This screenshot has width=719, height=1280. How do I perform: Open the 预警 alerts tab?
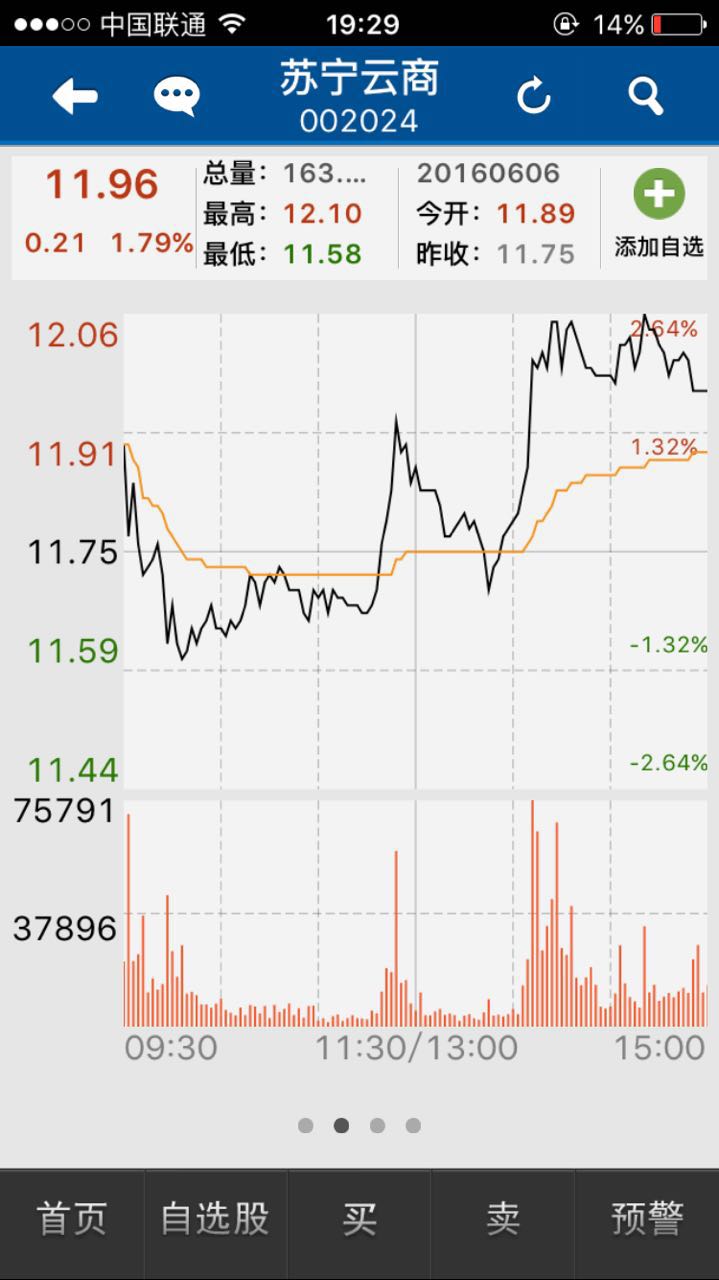click(647, 1220)
